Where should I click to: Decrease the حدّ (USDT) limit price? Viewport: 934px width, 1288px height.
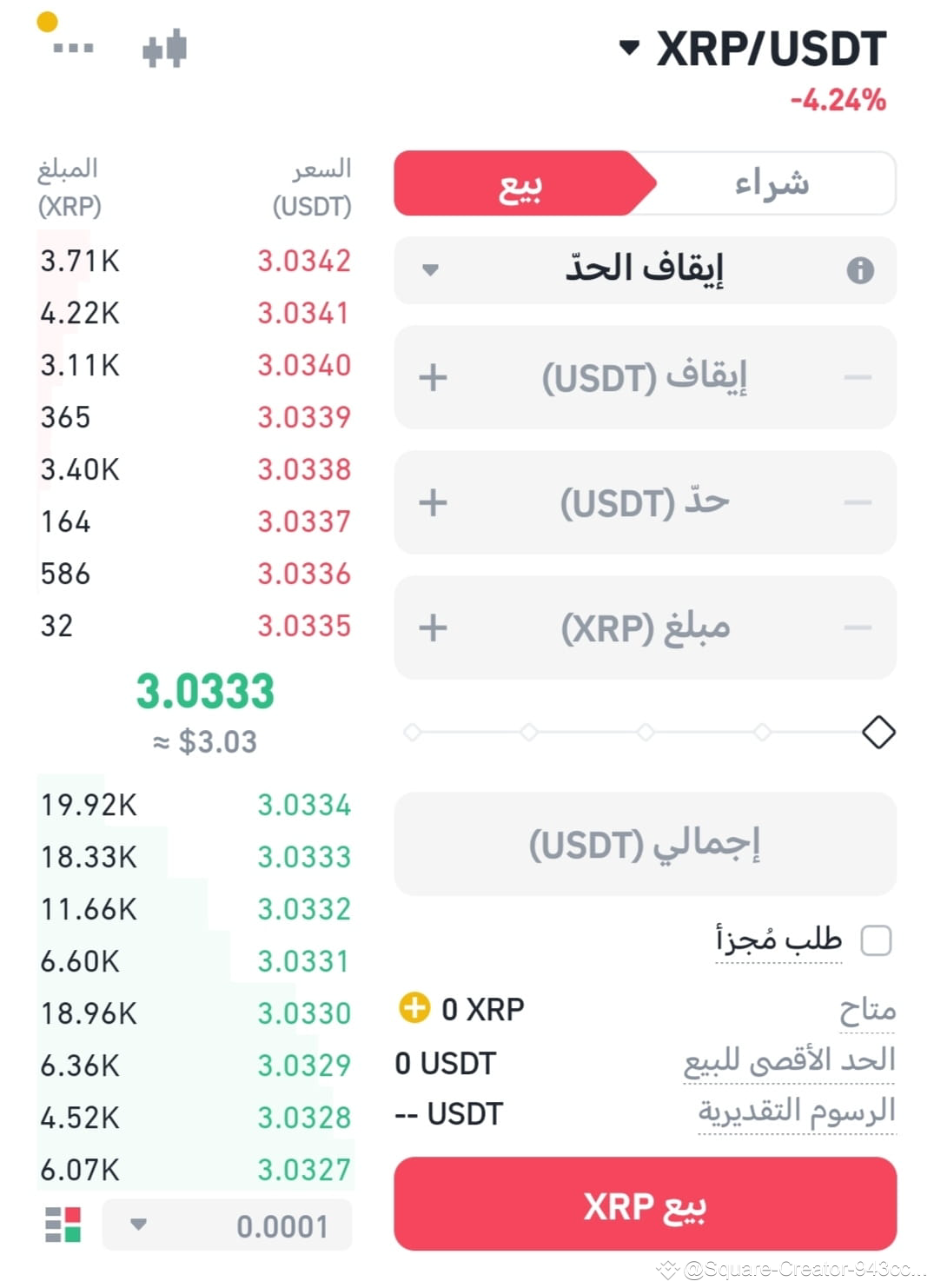coord(858,502)
